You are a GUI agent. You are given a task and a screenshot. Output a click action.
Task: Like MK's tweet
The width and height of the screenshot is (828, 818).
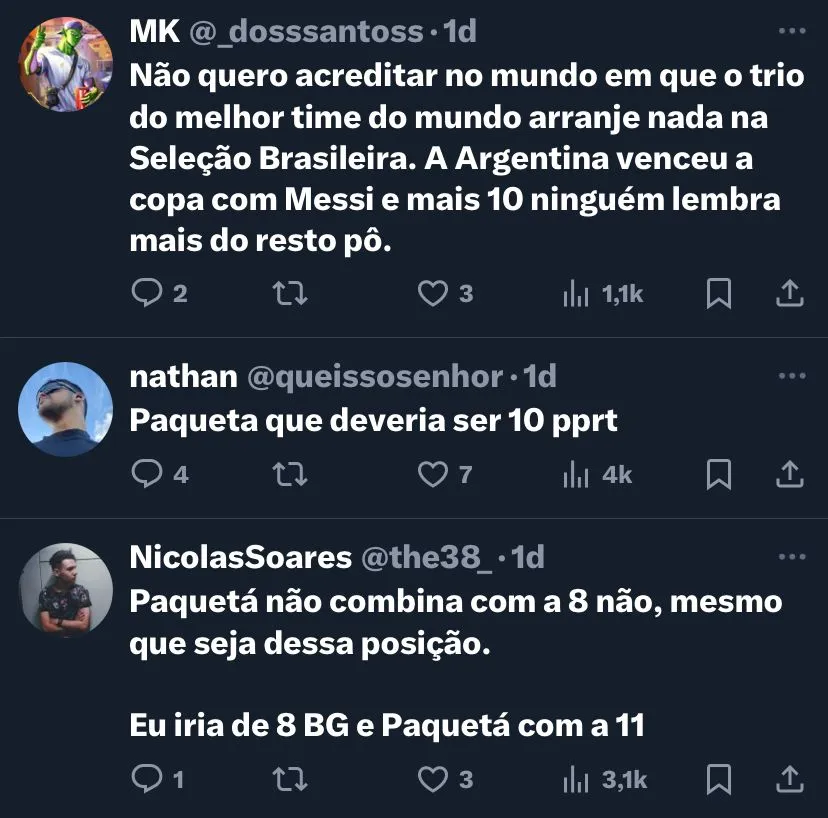(x=431, y=293)
